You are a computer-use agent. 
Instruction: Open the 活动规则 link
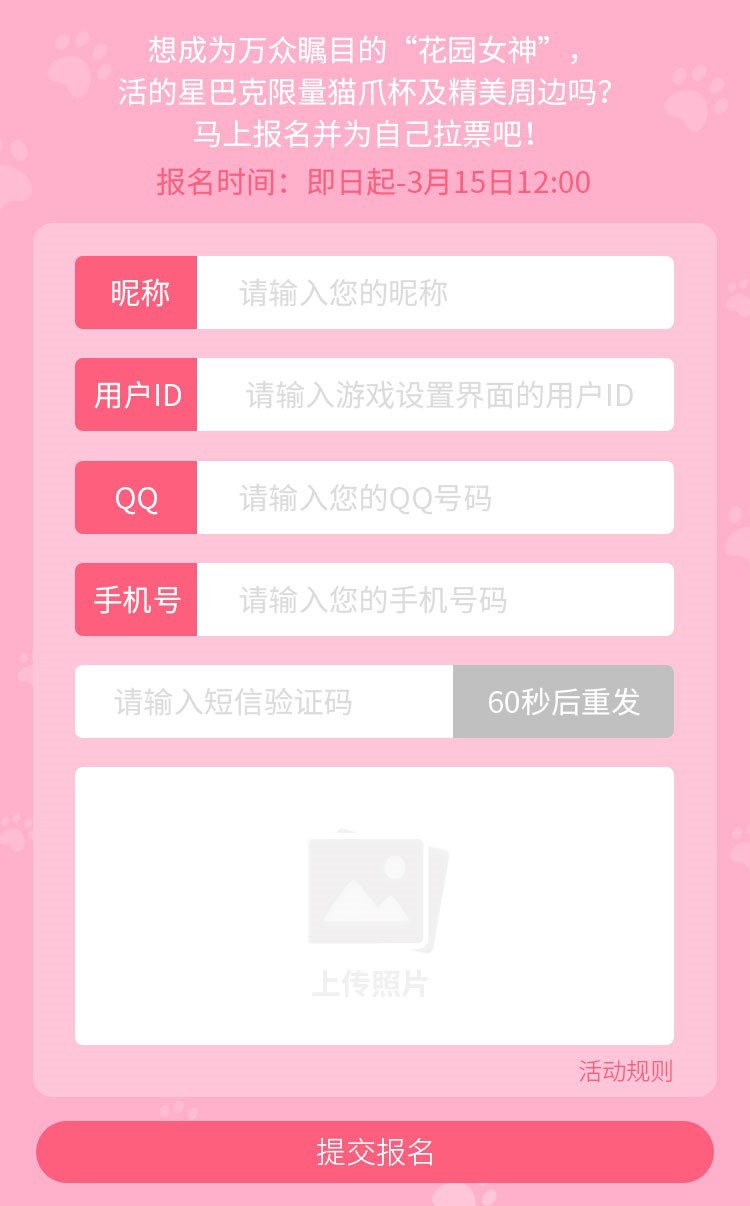[x=625, y=1072]
